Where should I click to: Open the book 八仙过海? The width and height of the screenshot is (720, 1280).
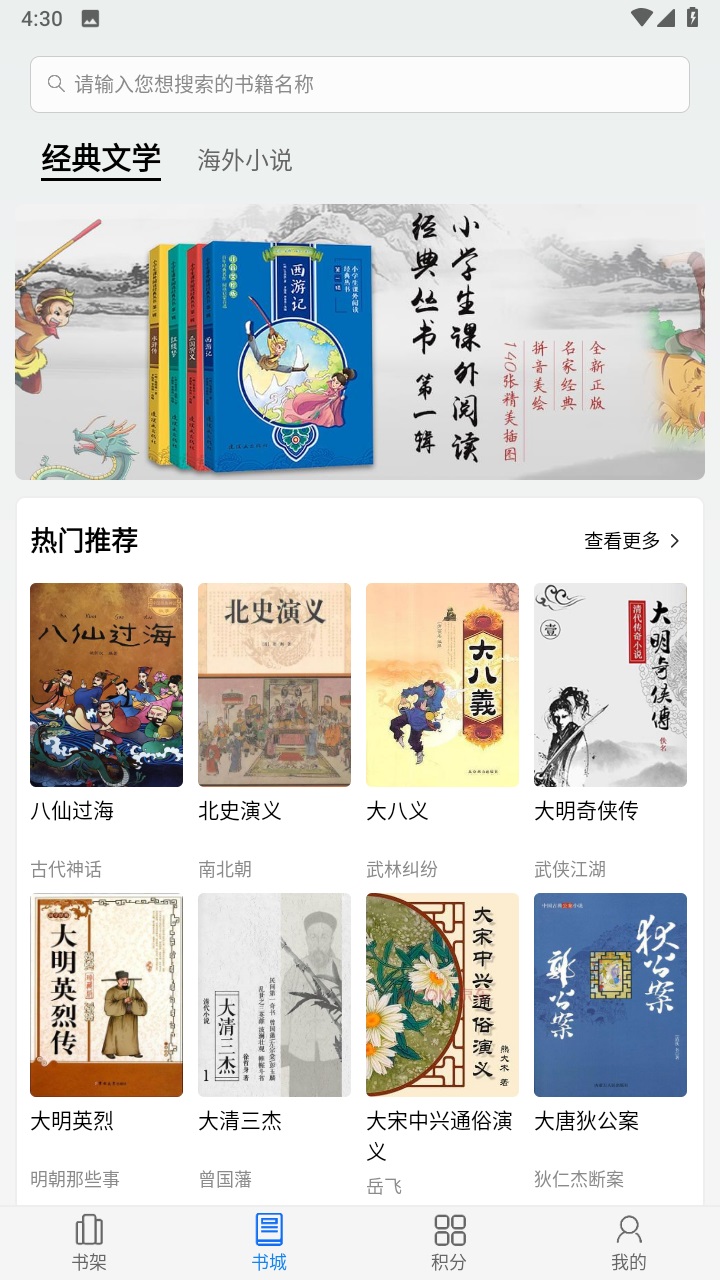point(107,685)
